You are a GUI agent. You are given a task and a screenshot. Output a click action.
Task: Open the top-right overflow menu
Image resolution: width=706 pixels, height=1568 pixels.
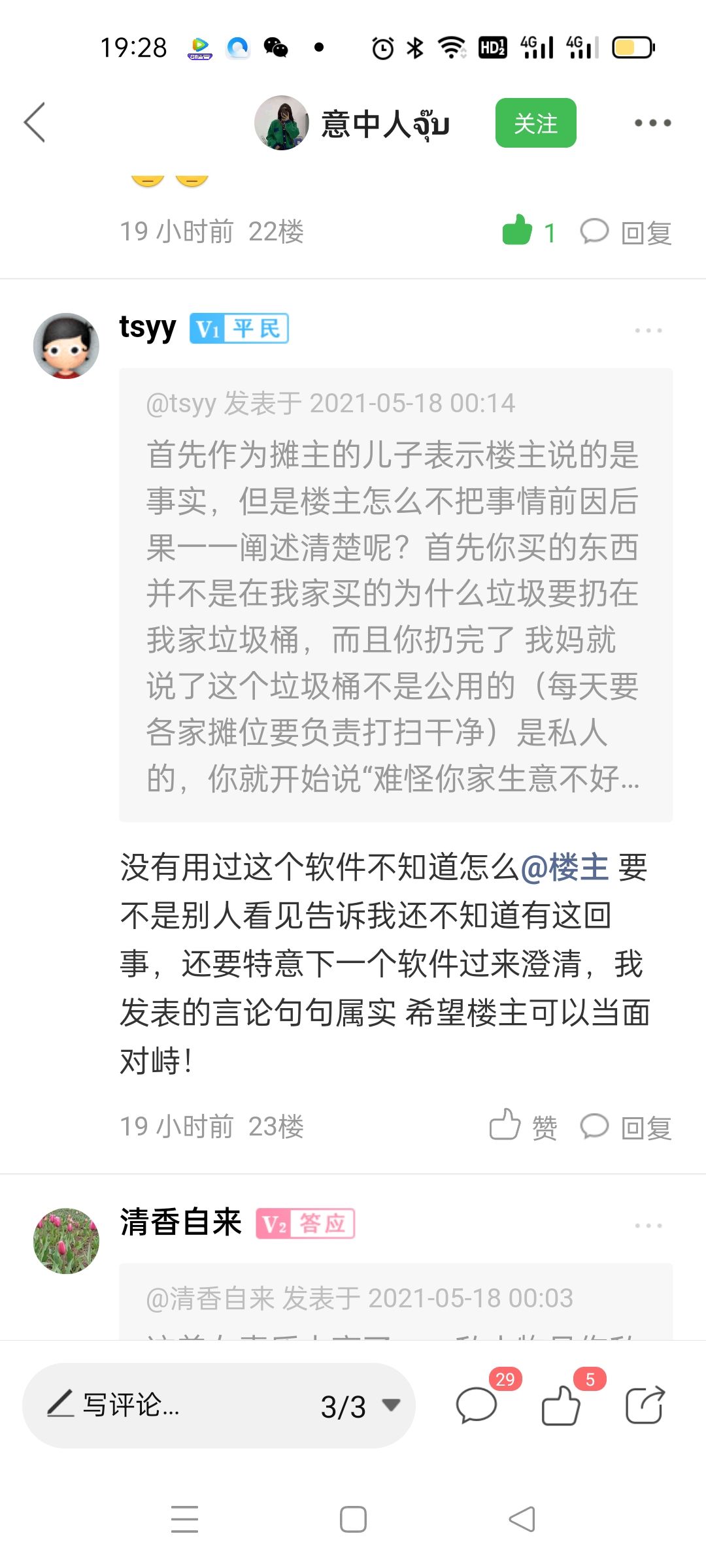(x=652, y=123)
